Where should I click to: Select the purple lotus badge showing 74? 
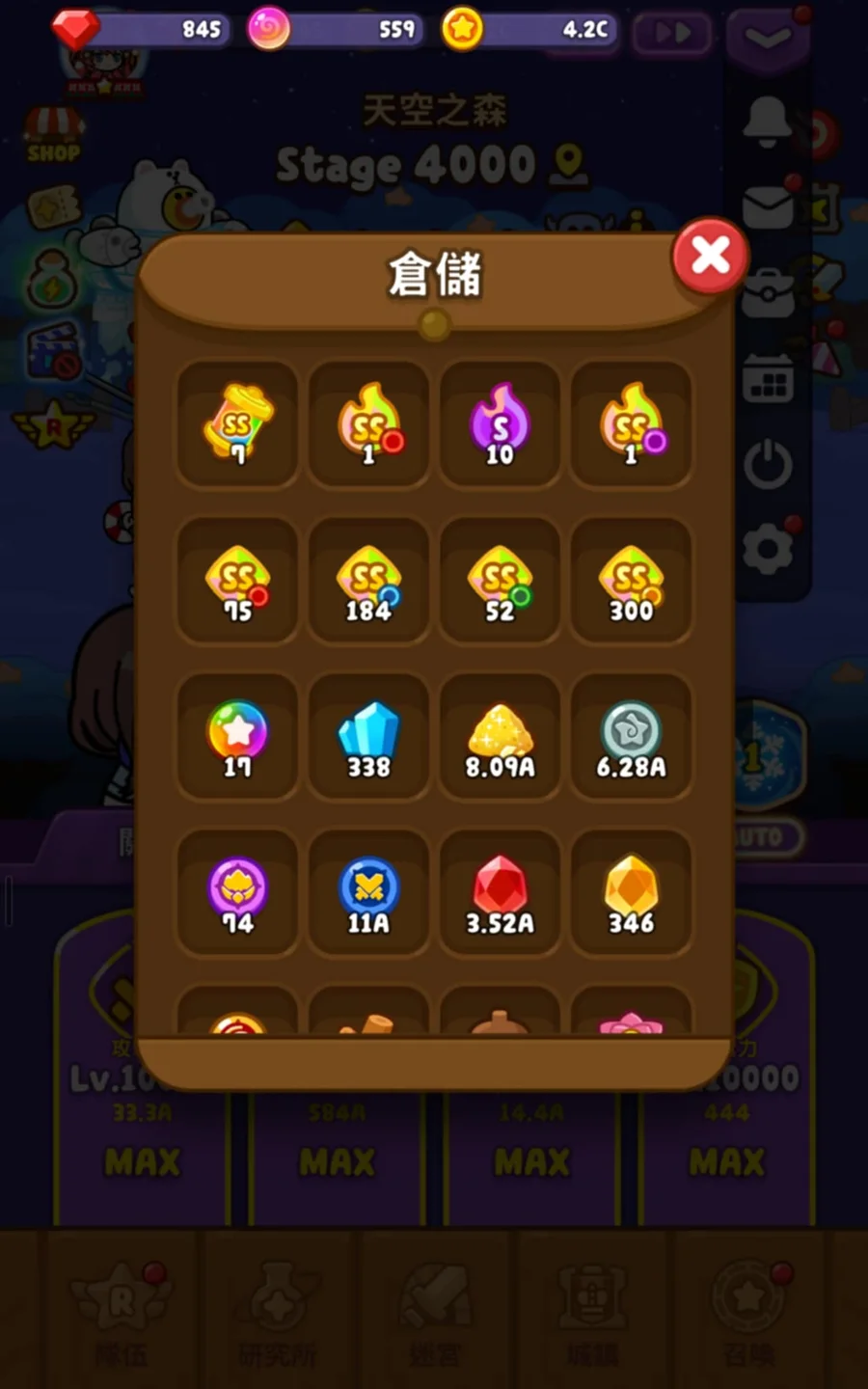[237, 893]
